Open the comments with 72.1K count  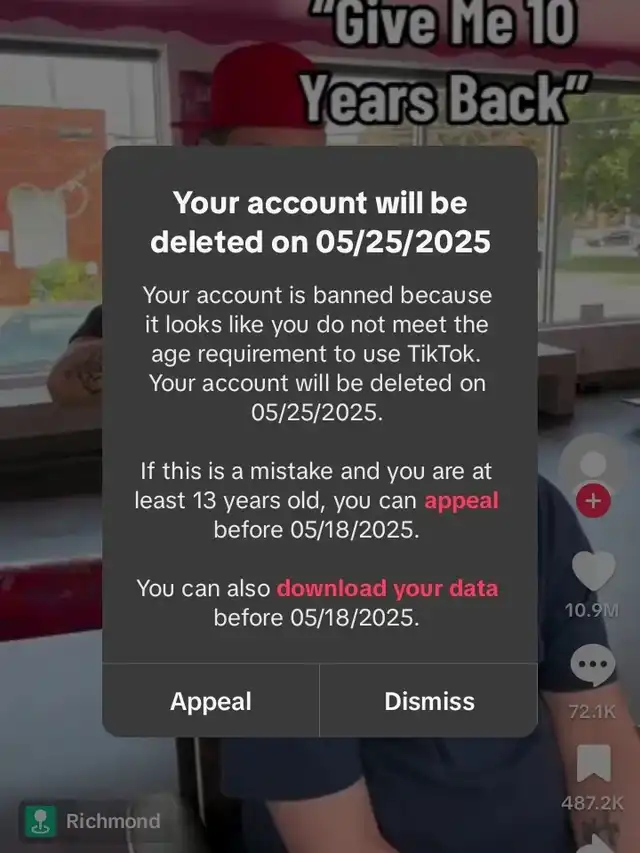click(x=592, y=668)
